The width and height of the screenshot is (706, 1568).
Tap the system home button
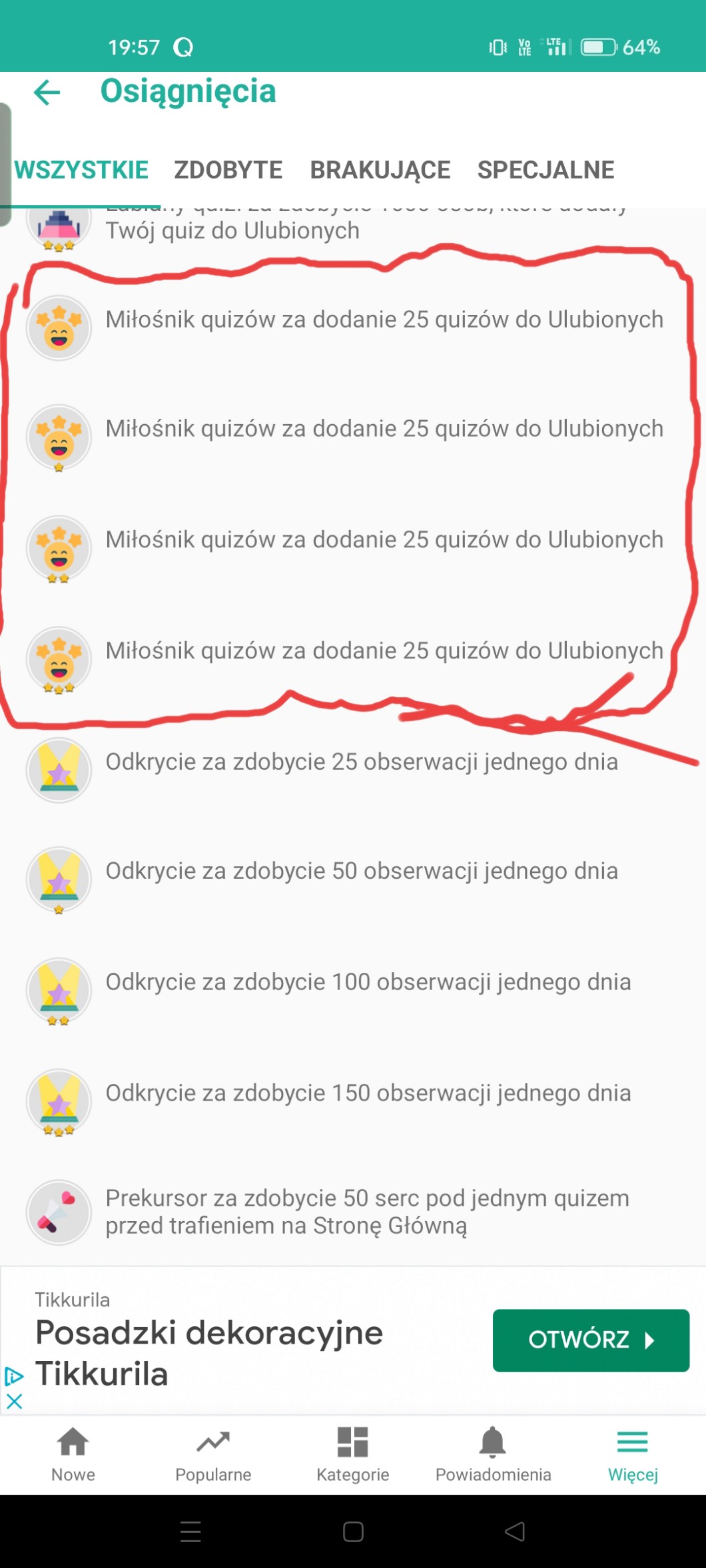[353, 1531]
